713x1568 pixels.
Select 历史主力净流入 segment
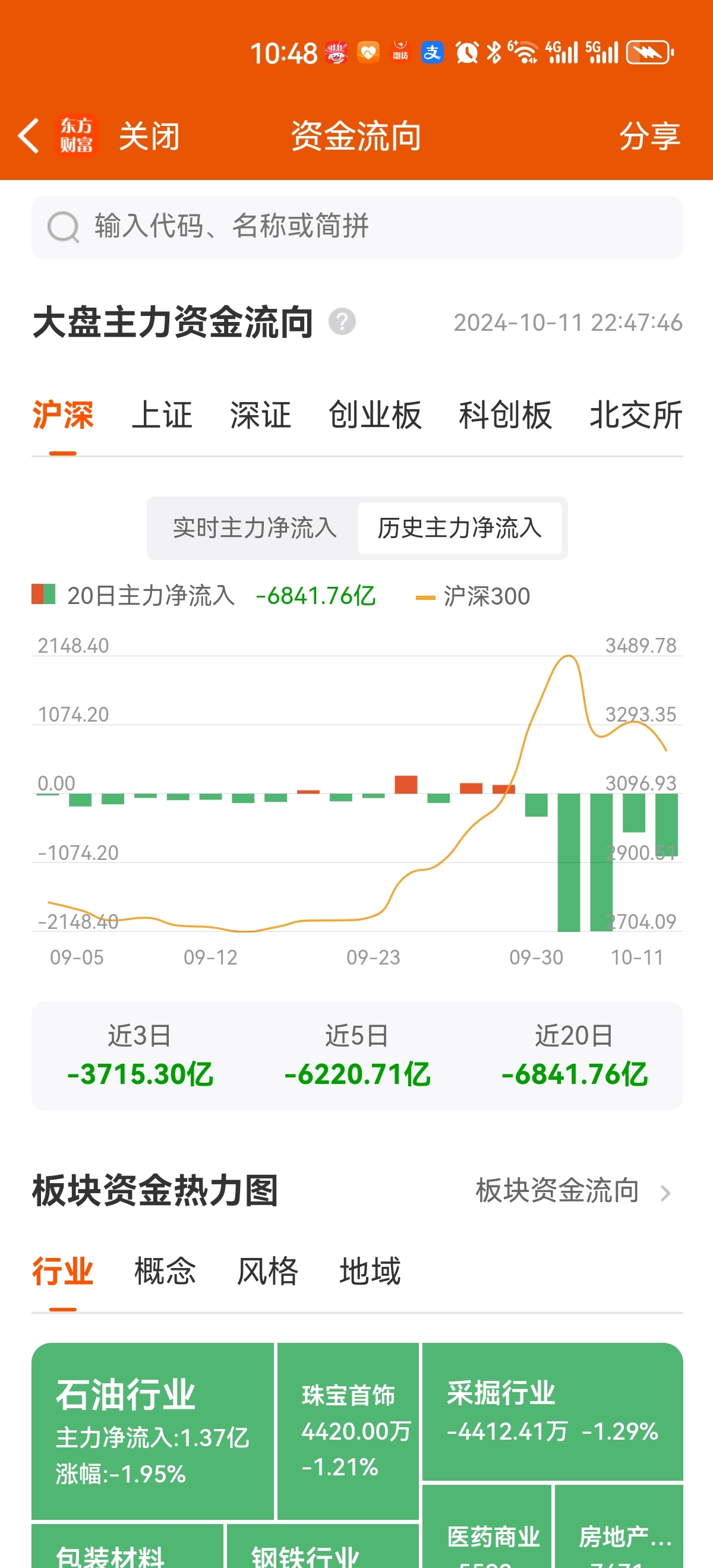point(460,528)
